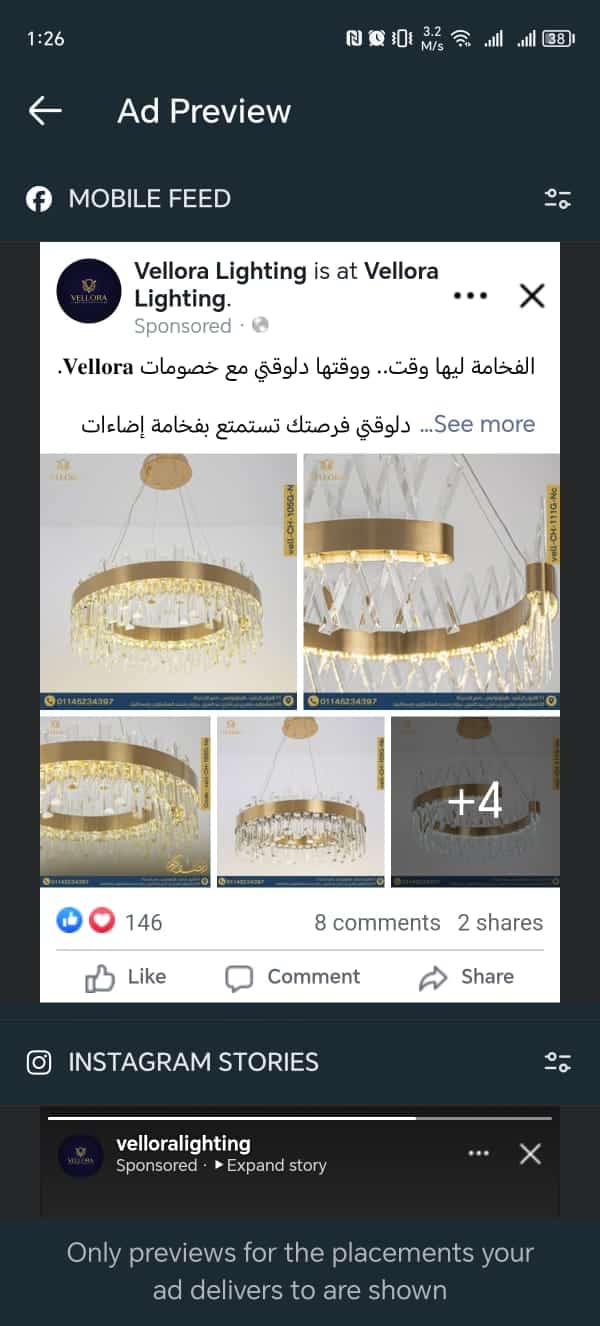Open Mobile Feed placement settings icon
This screenshot has width=600, height=1326.
[x=557, y=198]
